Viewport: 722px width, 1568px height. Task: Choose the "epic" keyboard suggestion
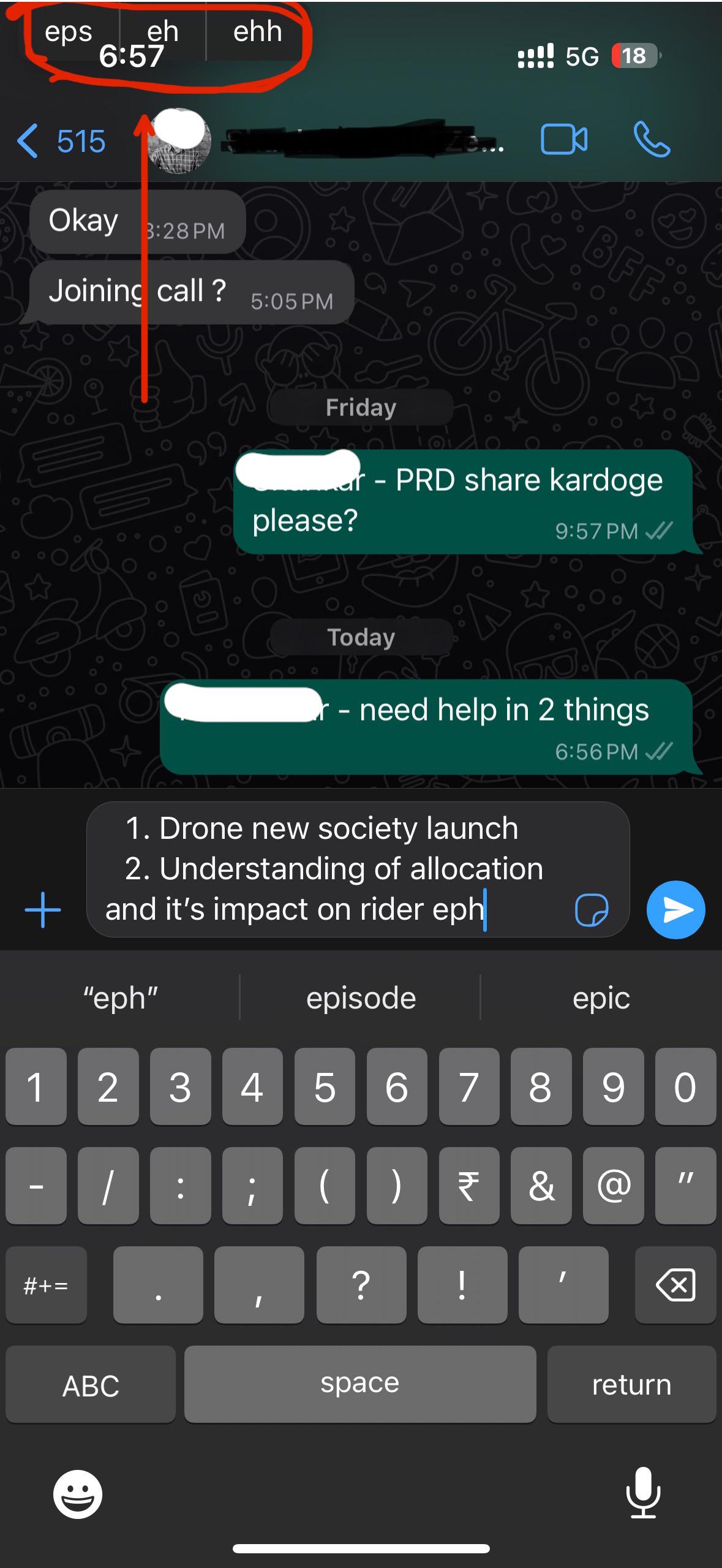coord(601,998)
